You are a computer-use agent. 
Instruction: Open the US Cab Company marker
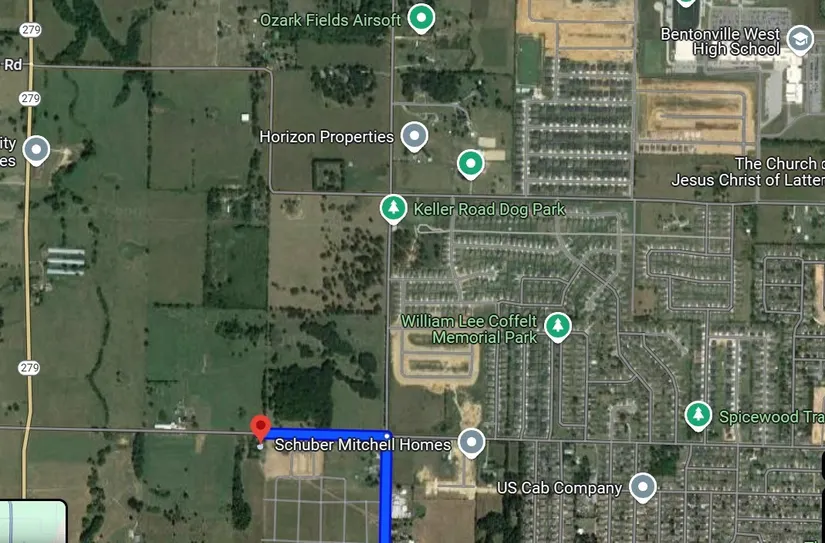(642, 487)
